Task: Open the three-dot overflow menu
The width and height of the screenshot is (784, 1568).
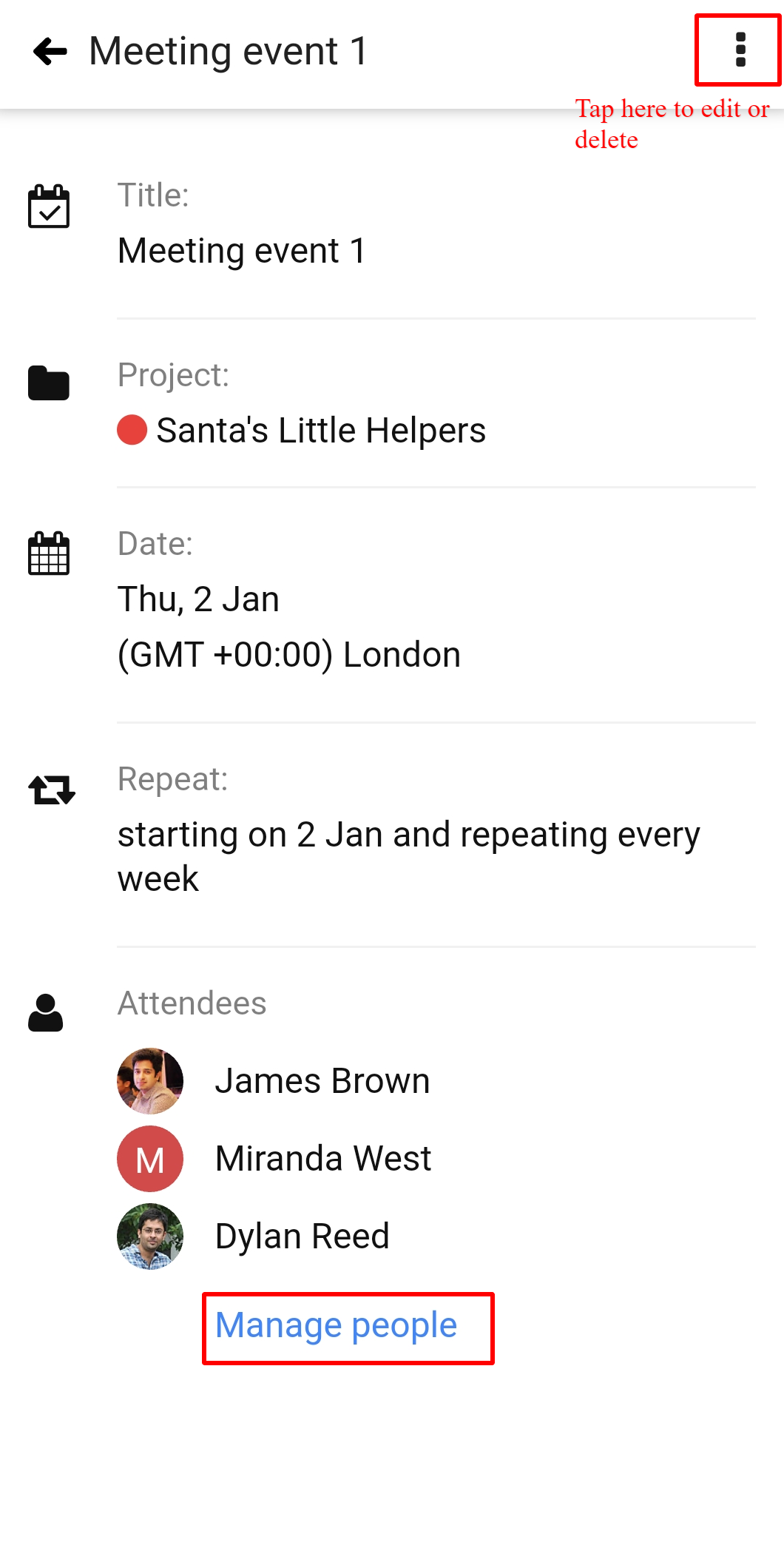Action: [x=740, y=50]
